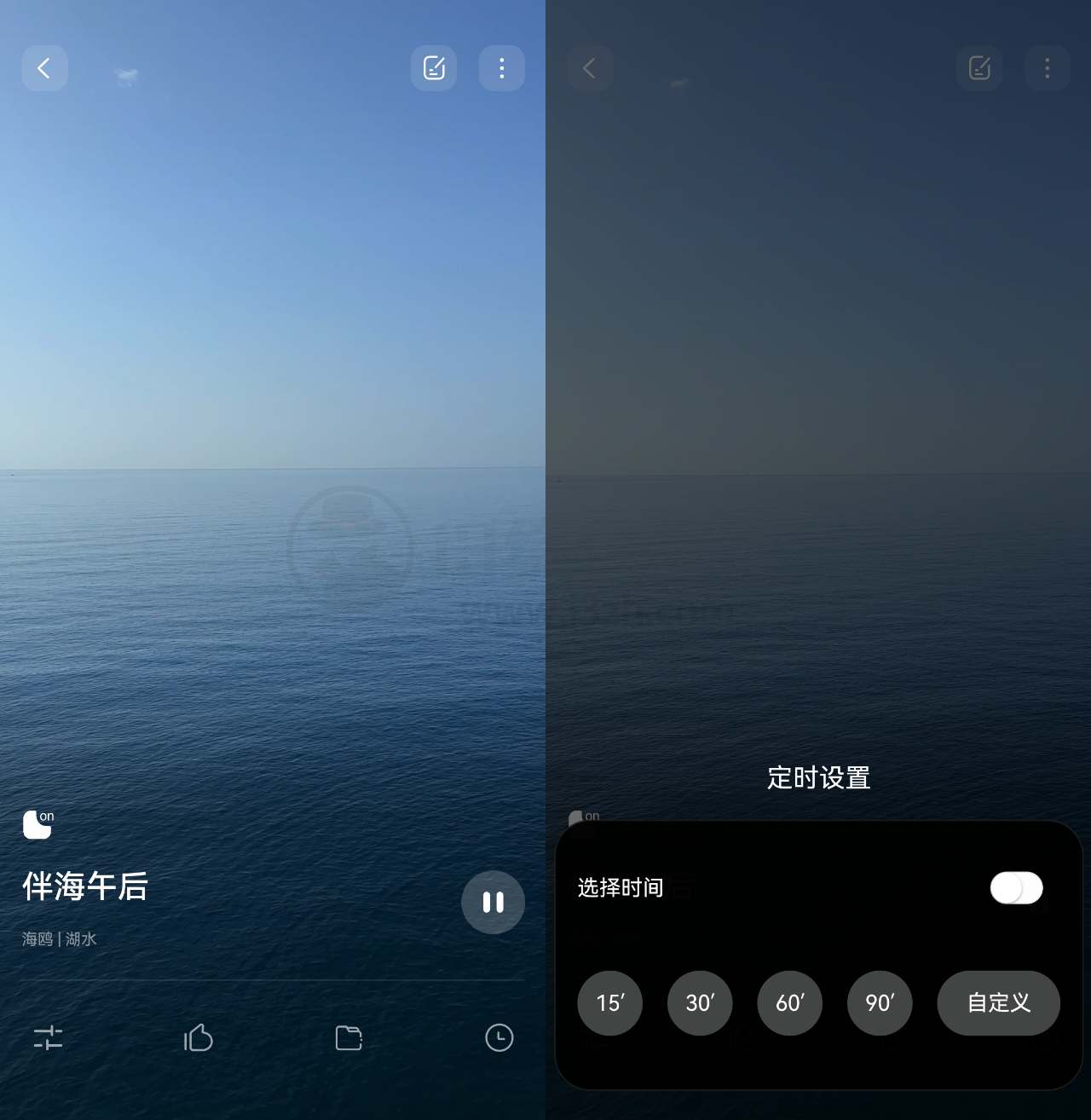Pause the 伴海午后 sound playback

point(493,903)
